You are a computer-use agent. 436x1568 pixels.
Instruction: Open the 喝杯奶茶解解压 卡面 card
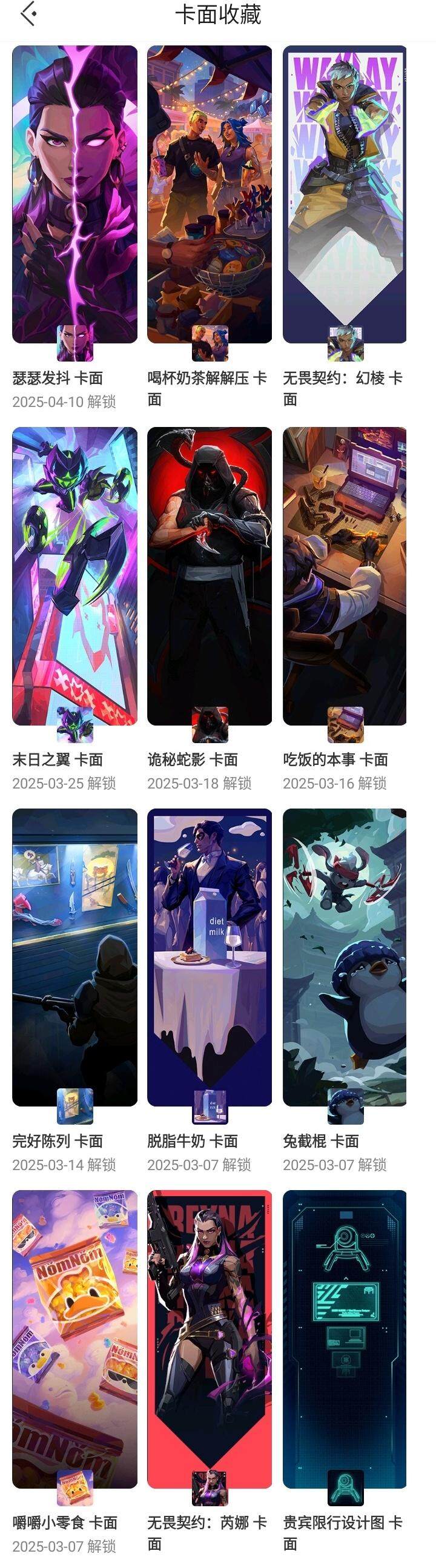click(210, 195)
